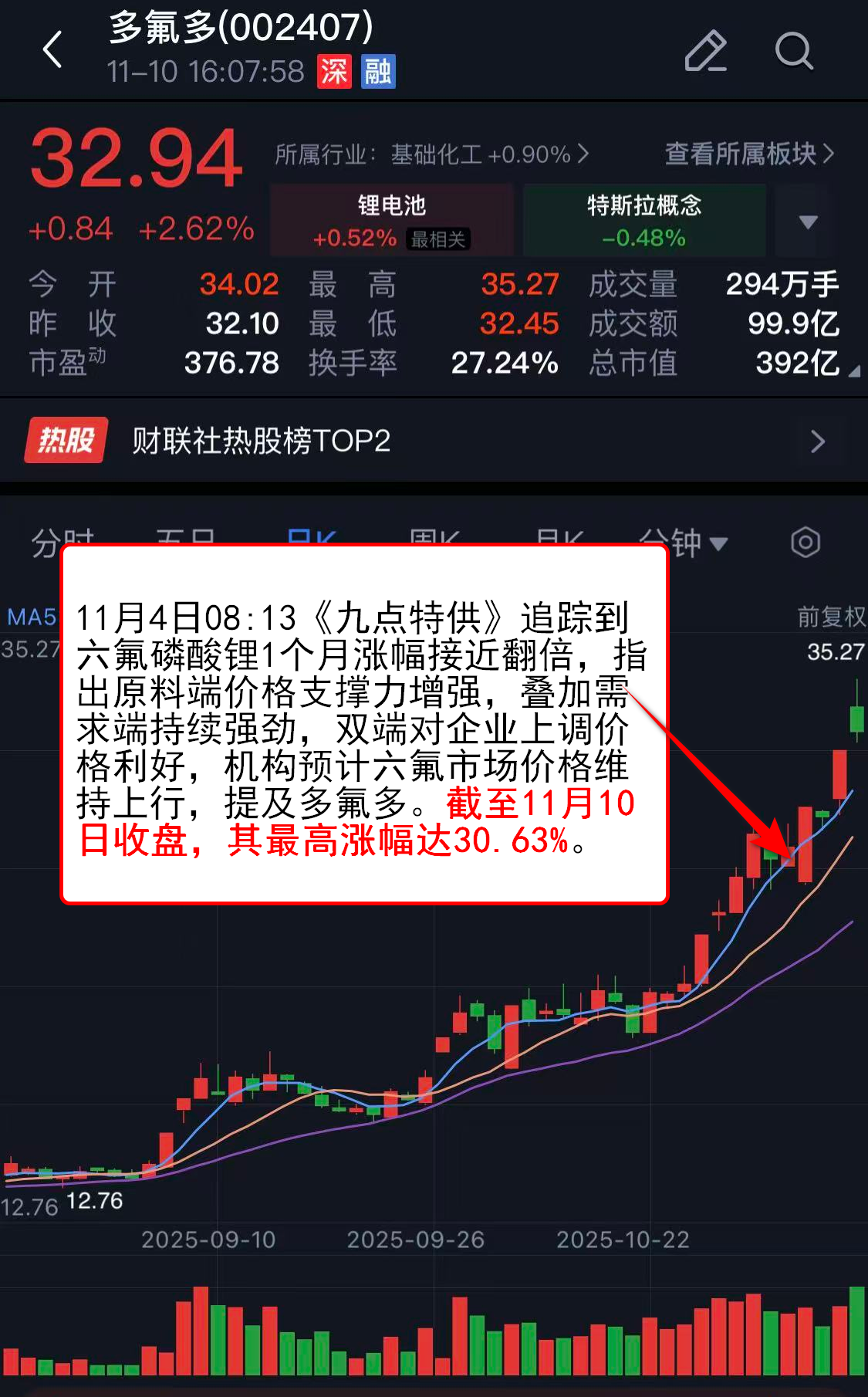
Task: Open the edit pencil icon
Action: 705,51
